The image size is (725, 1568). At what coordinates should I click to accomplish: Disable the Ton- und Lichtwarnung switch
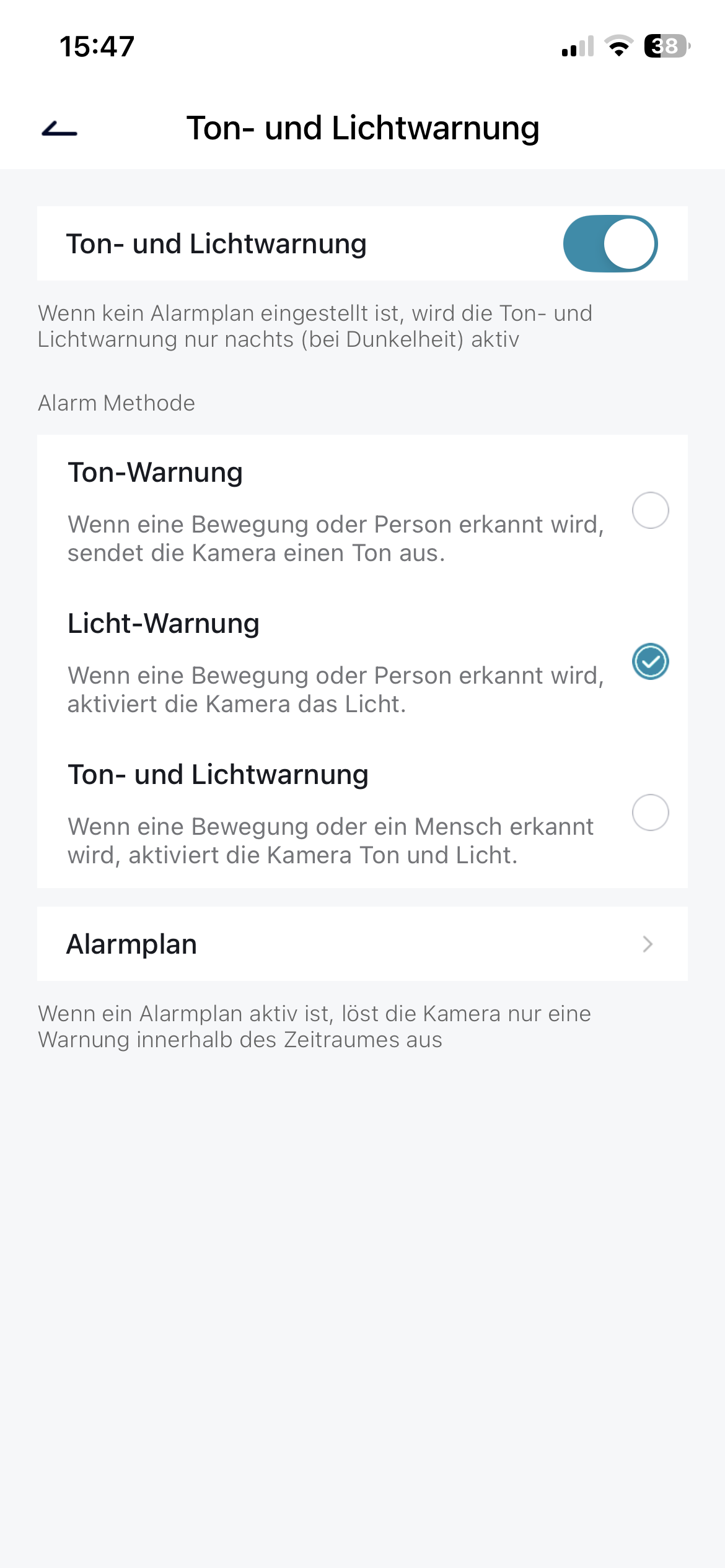tap(610, 243)
